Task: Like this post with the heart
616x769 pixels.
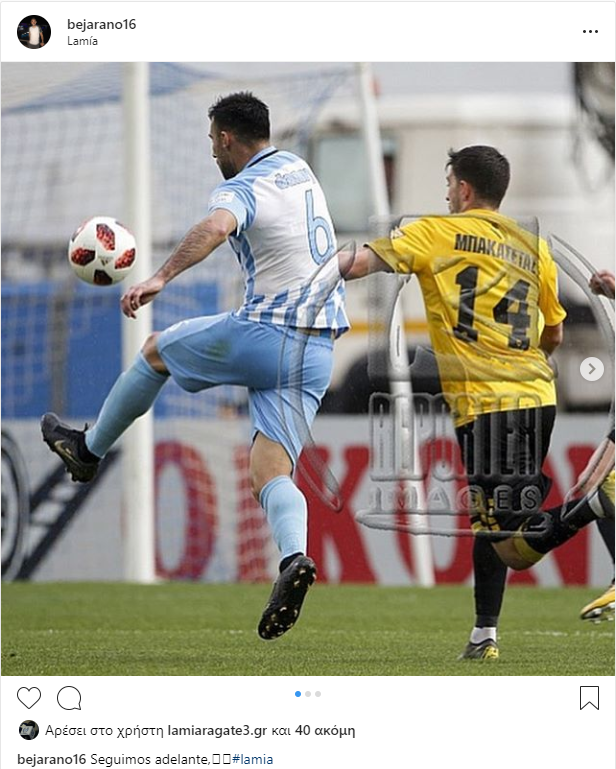Action: click(x=29, y=698)
